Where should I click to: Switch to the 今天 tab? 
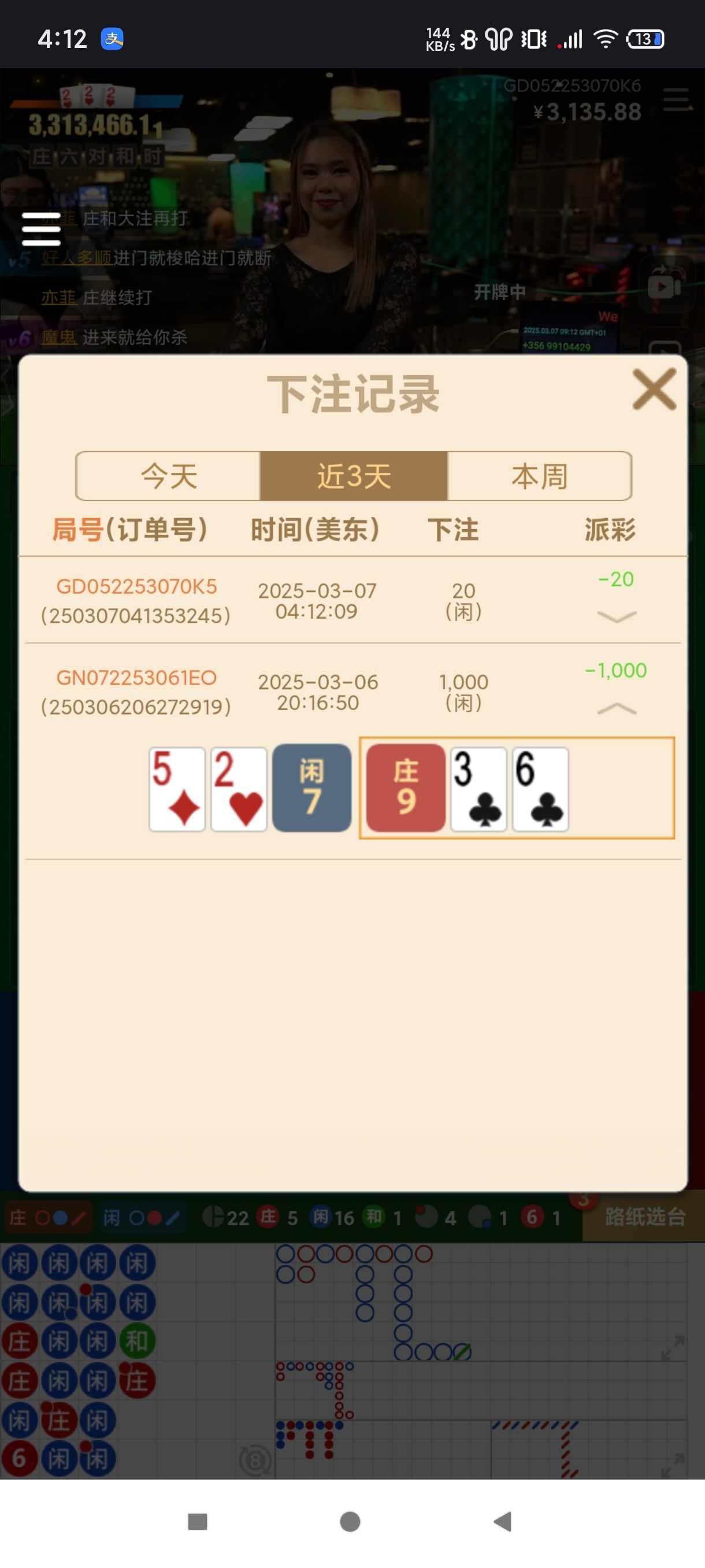pos(169,476)
